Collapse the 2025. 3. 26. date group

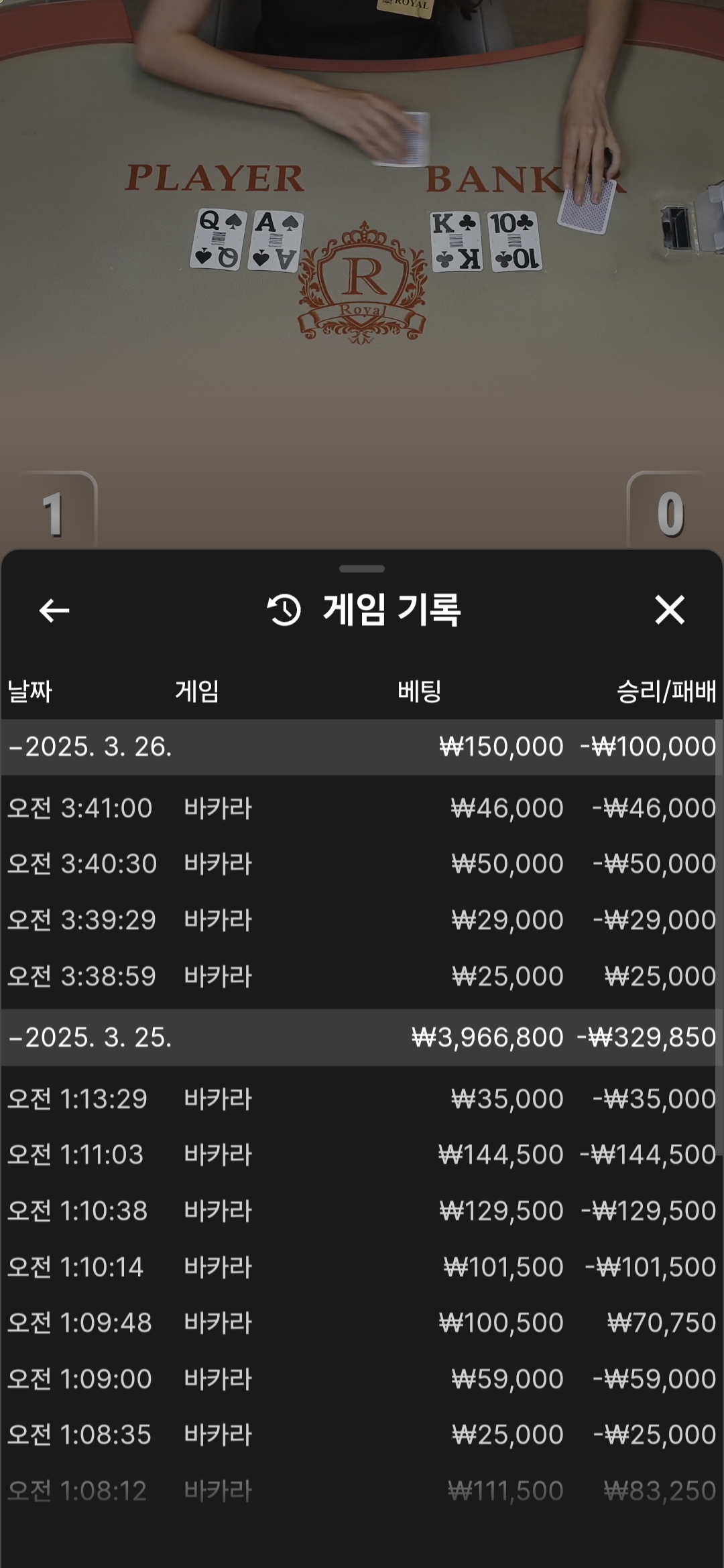362,747
